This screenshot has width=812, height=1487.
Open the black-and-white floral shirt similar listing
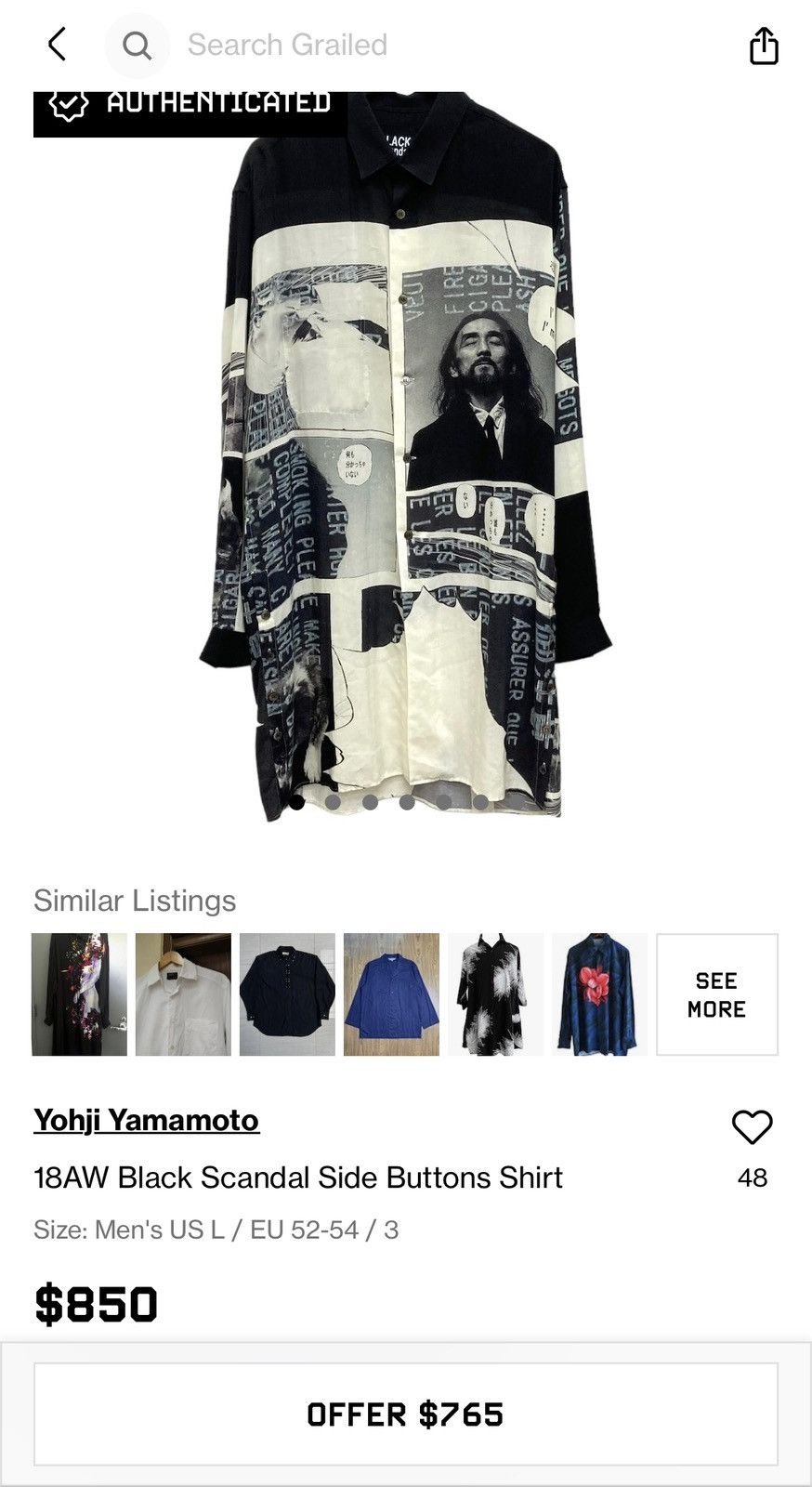coord(495,994)
